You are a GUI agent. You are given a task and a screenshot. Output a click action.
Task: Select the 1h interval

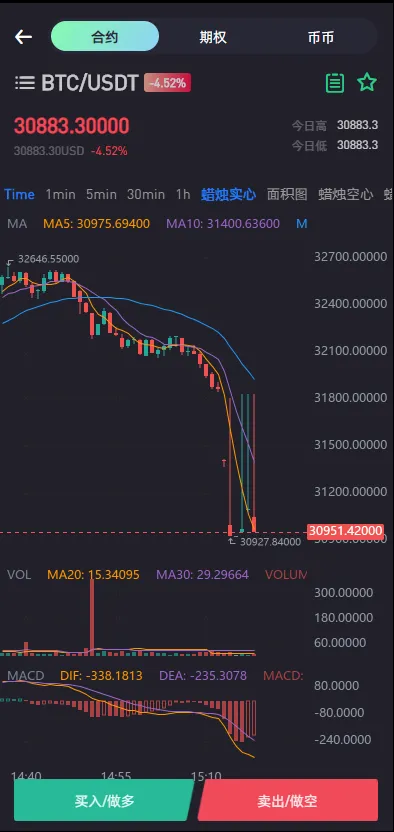(x=183, y=194)
